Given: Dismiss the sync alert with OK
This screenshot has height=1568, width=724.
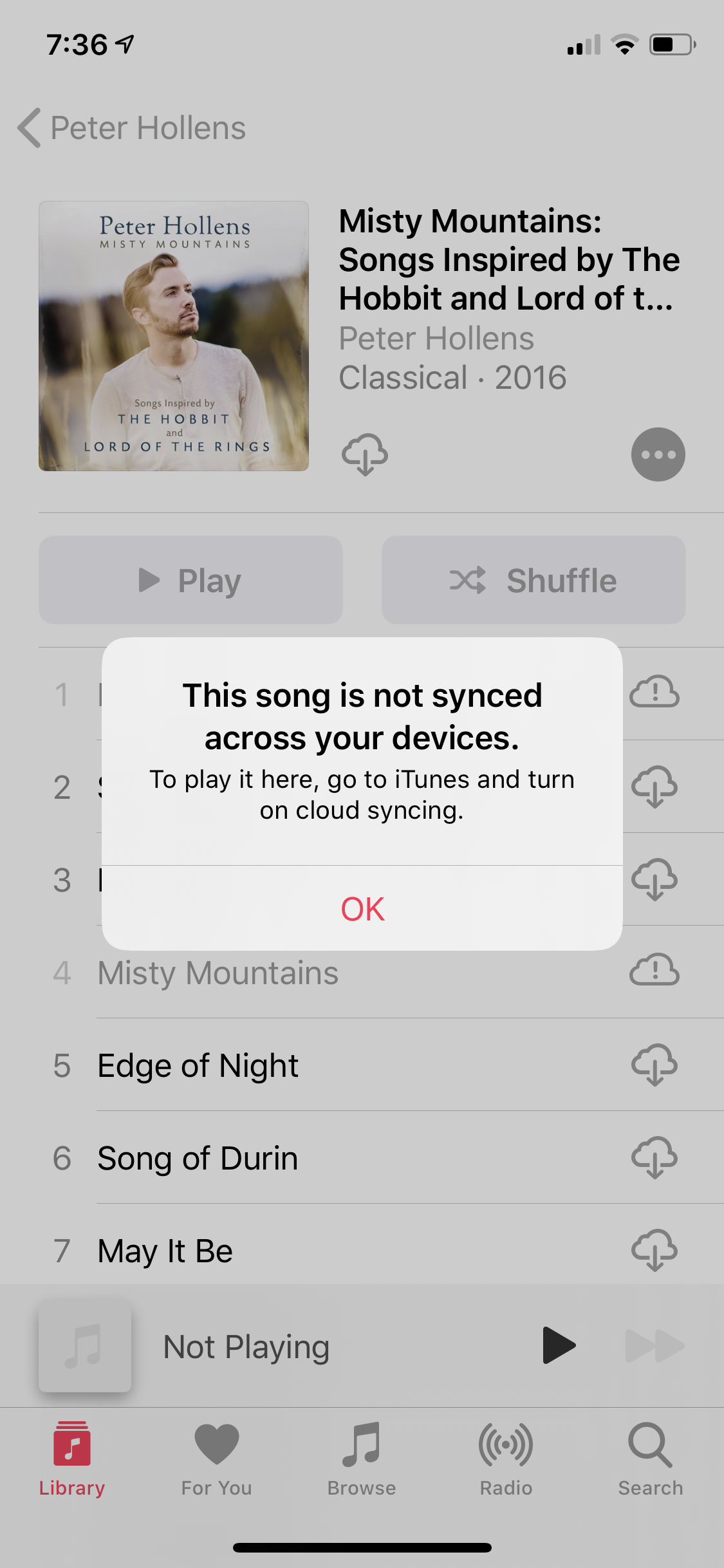Looking at the screenshot, I should tap(362, 908).
